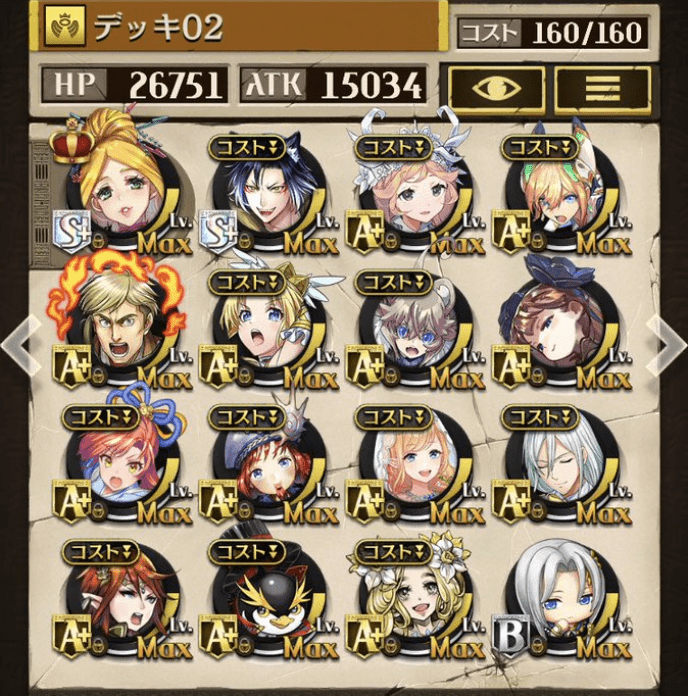This screenshot has height=696, width=688.
Task: Tap the deck name デッキ02 header
Action: pos(240,28)
